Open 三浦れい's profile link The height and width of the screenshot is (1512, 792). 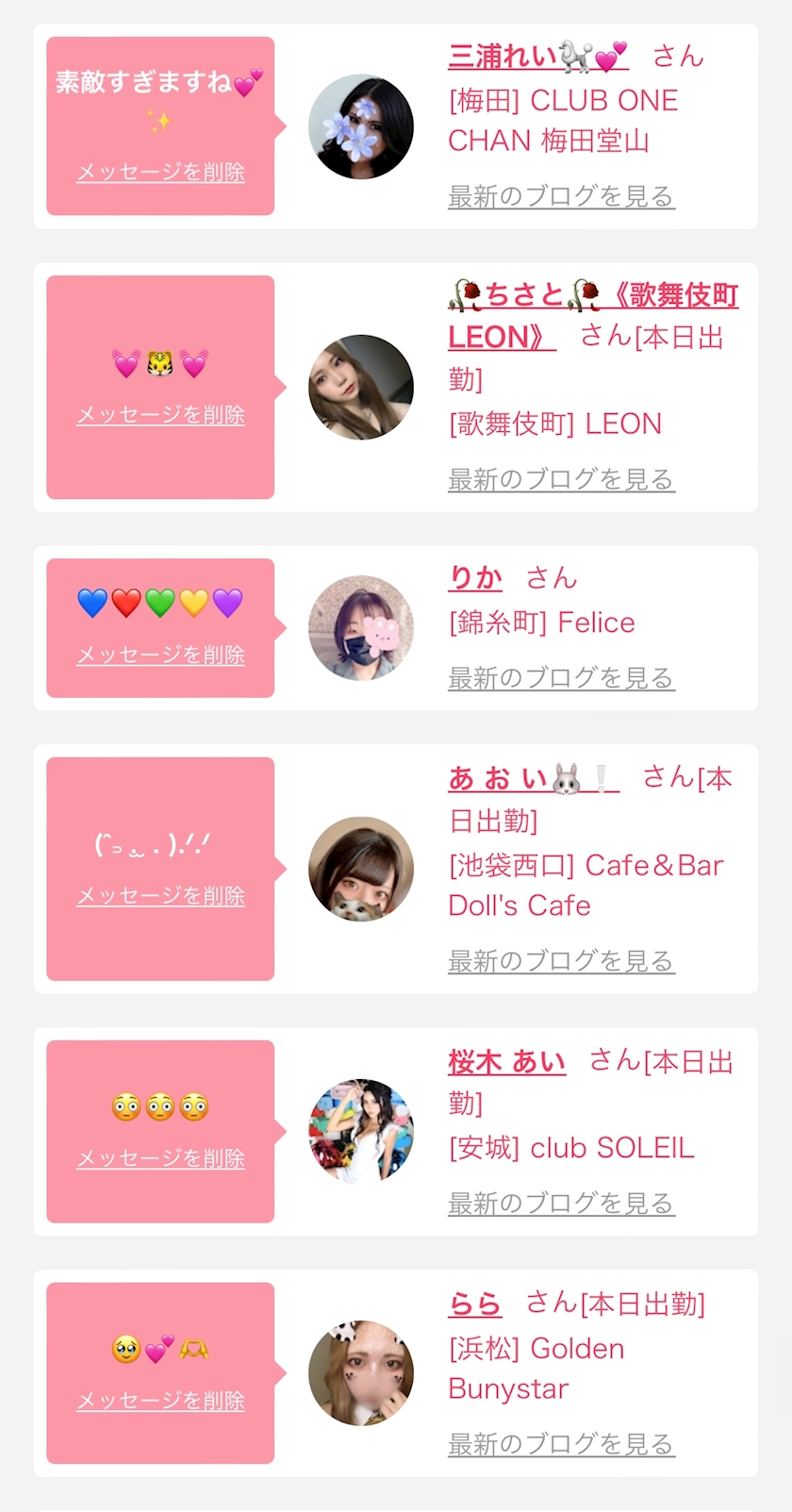537,57
